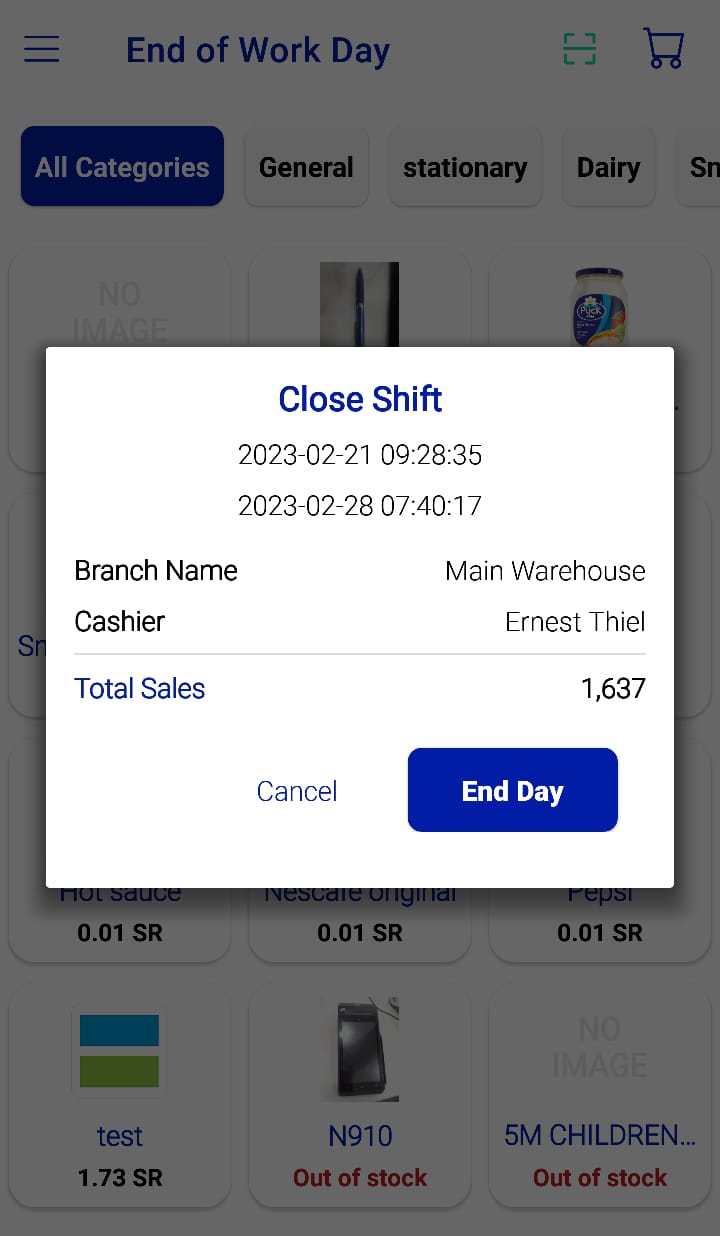Screen dimensions: 720x1236
Task: Confirm closing shift with End Day
Action: click(x=512, y=790)
